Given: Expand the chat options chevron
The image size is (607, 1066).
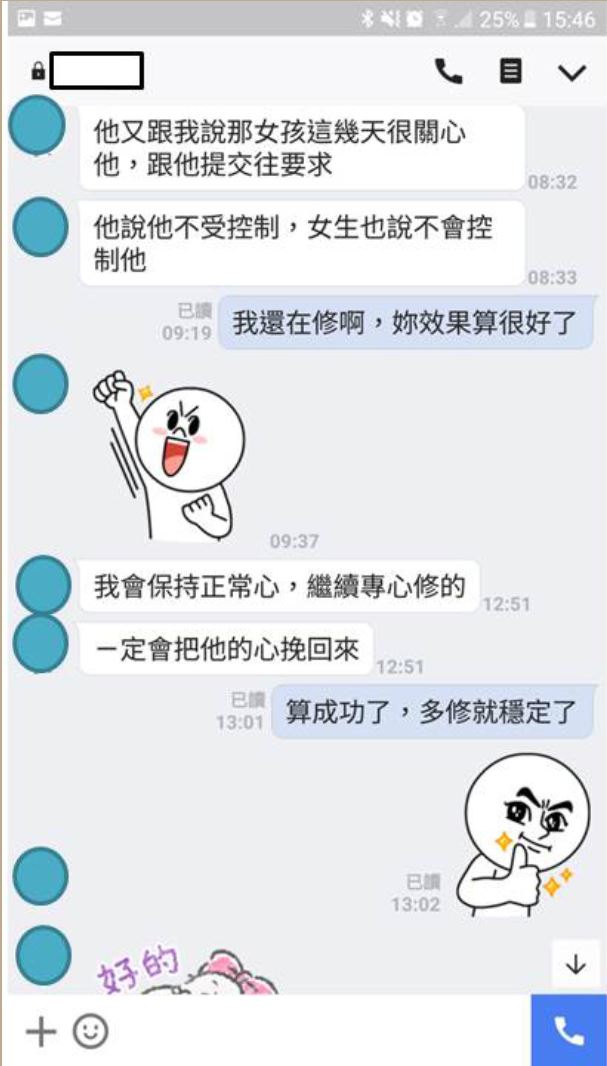Looking at the screenshot, I should [x=572, y=73].
